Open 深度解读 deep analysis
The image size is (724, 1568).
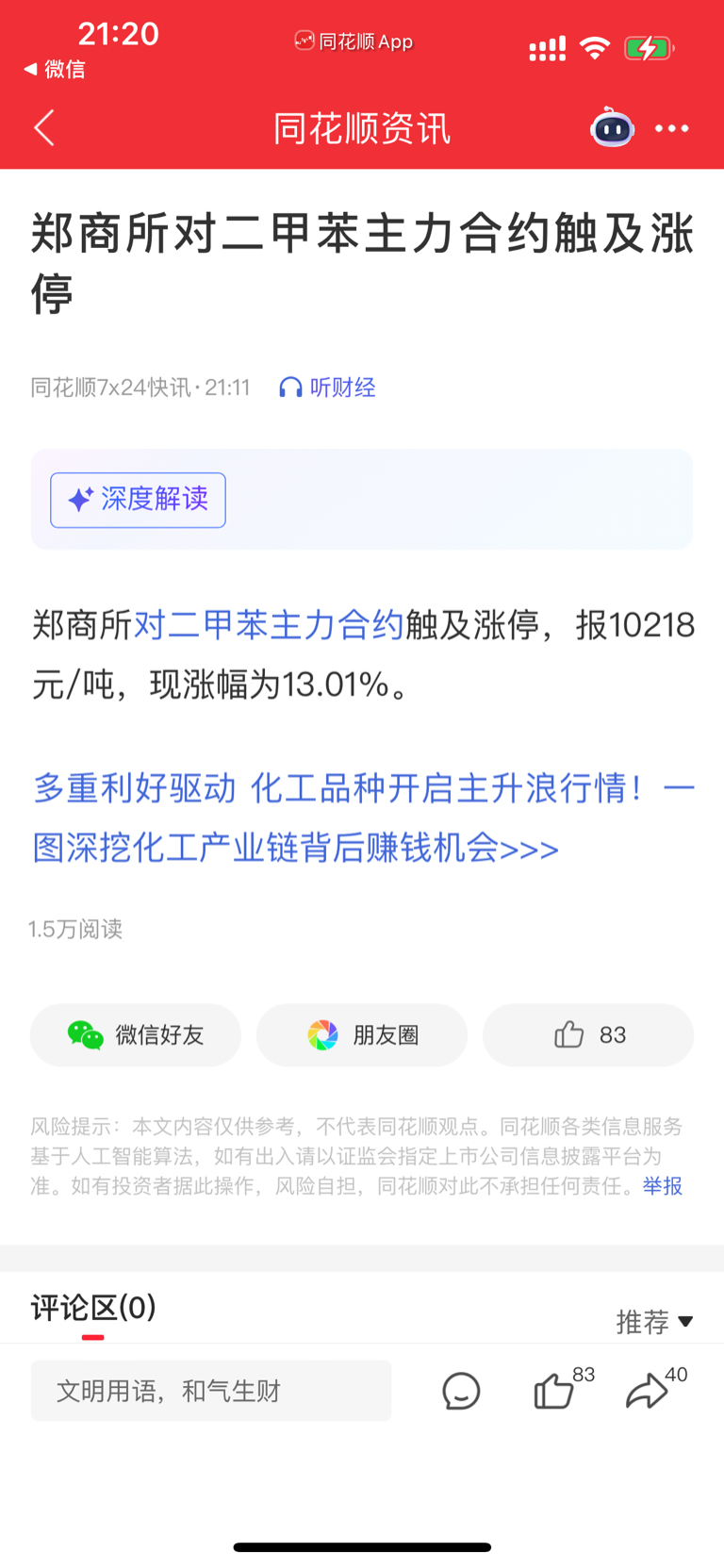click(138, 500)
